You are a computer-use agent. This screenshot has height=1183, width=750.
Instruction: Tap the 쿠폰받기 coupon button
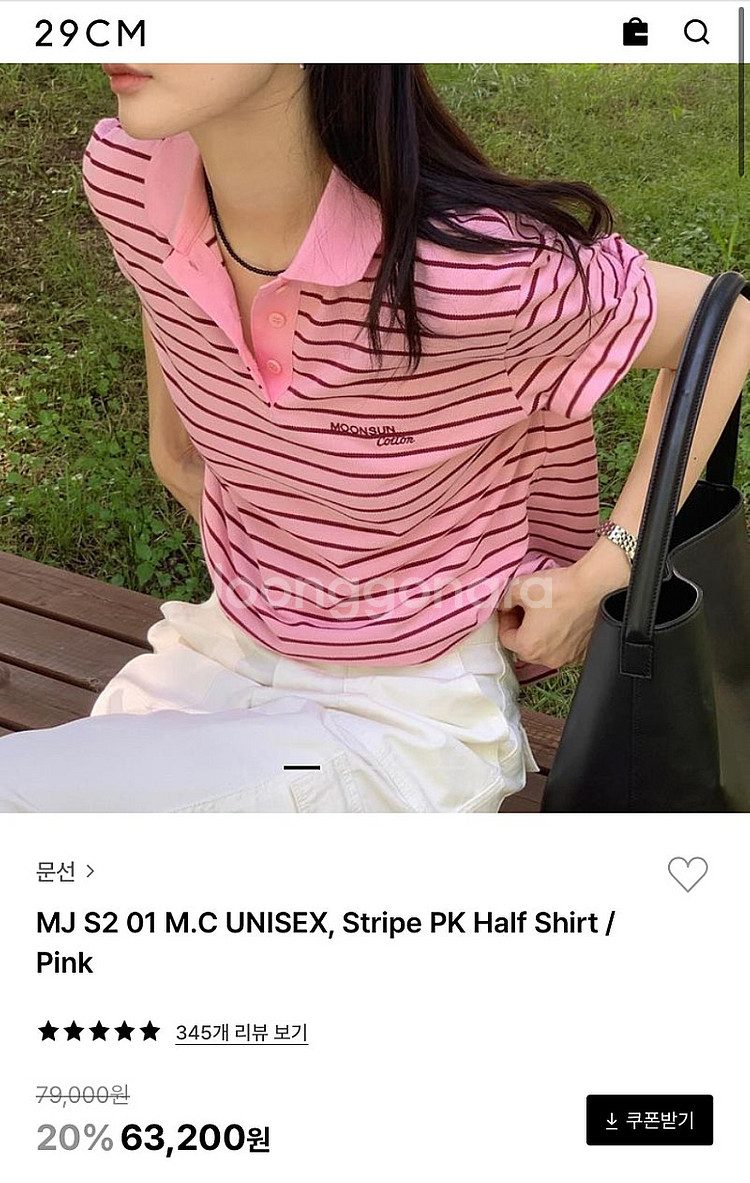tap(649, 1120)
